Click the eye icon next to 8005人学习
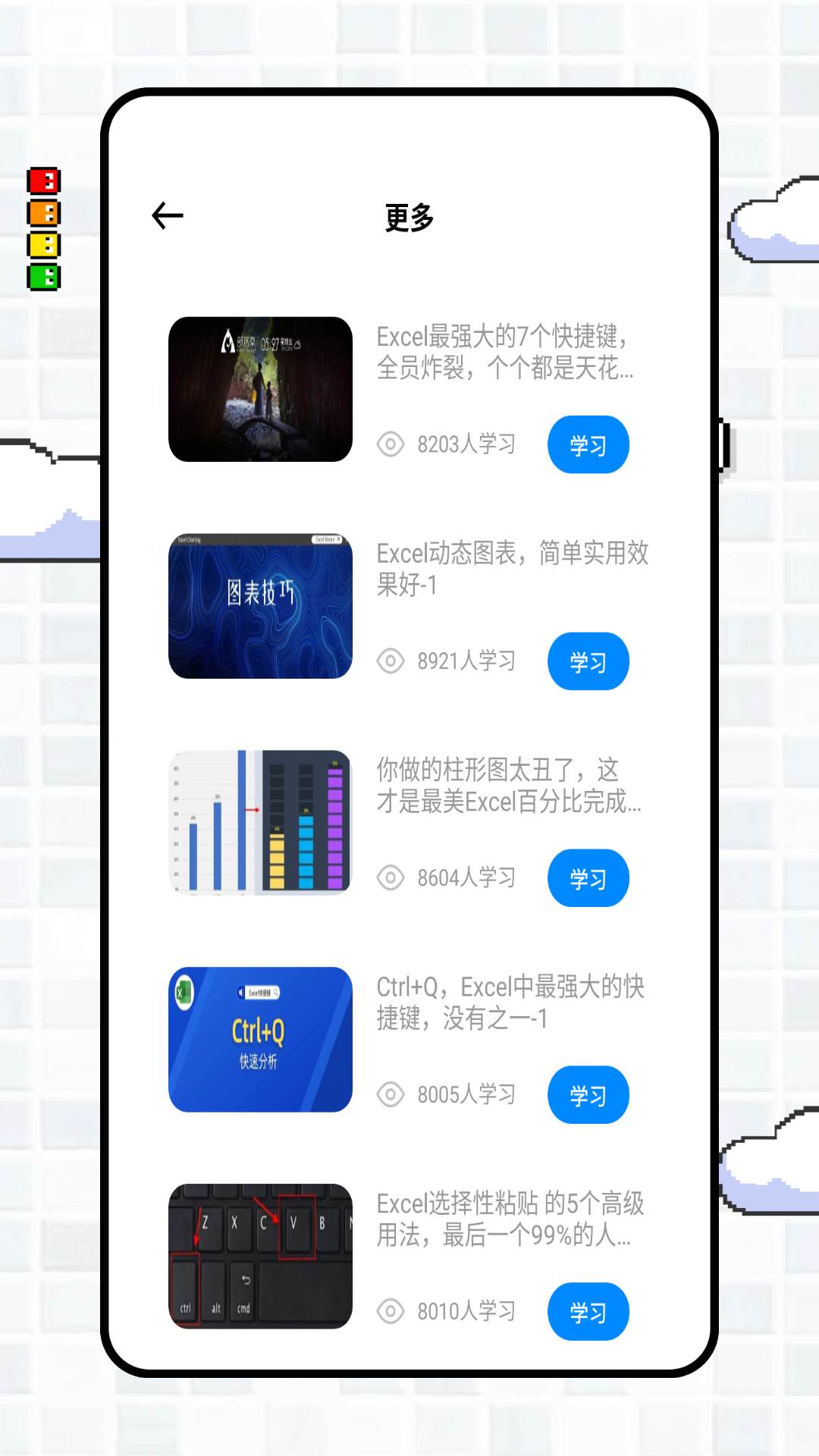The image size is (819, 1456). coord(390,1095)
